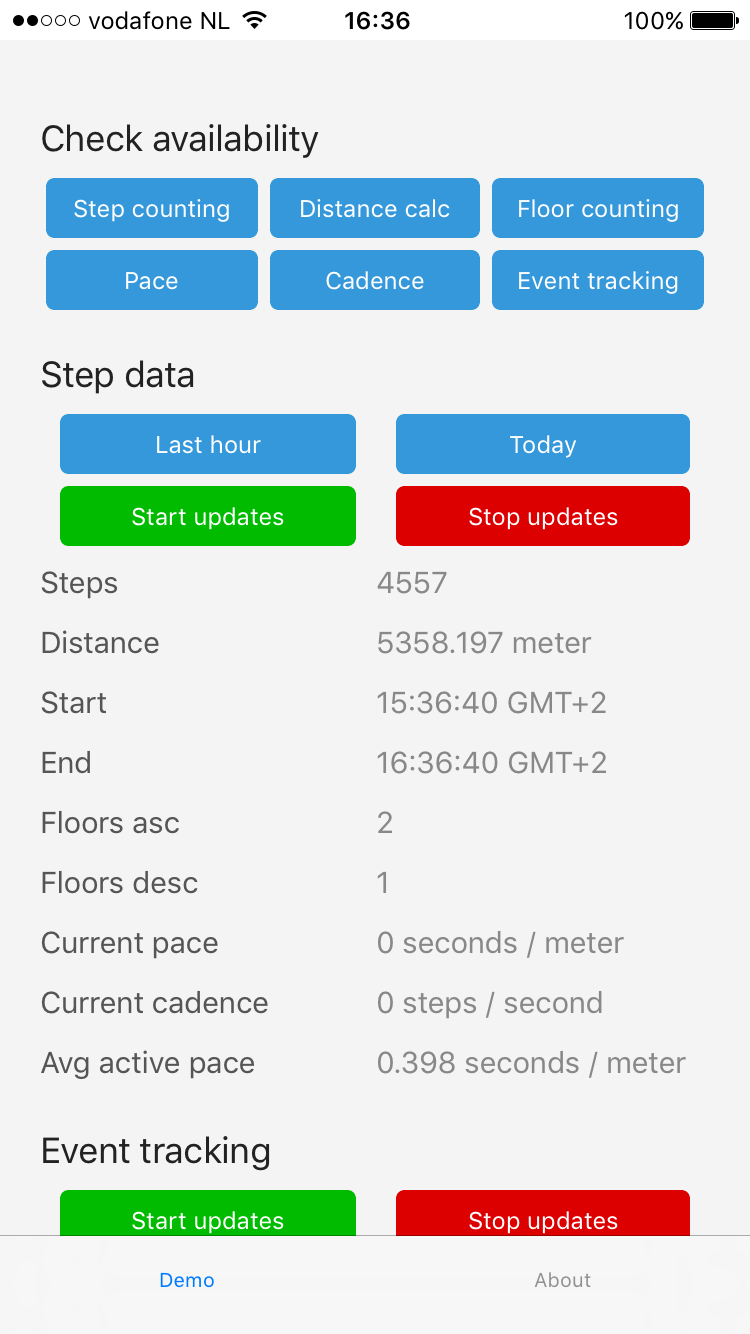This screenshot has width=750, height=1334.
Task: Tap the Wi-Fi status icon
Action: tap(253, 19)
